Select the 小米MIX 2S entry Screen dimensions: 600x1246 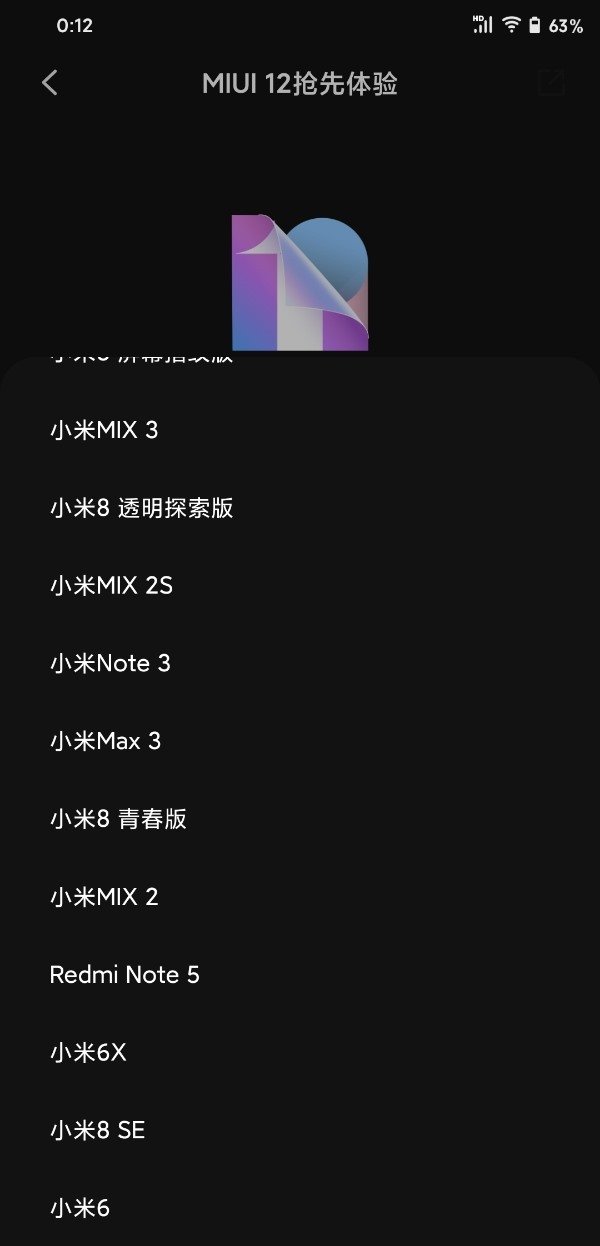tap(111, 586)
